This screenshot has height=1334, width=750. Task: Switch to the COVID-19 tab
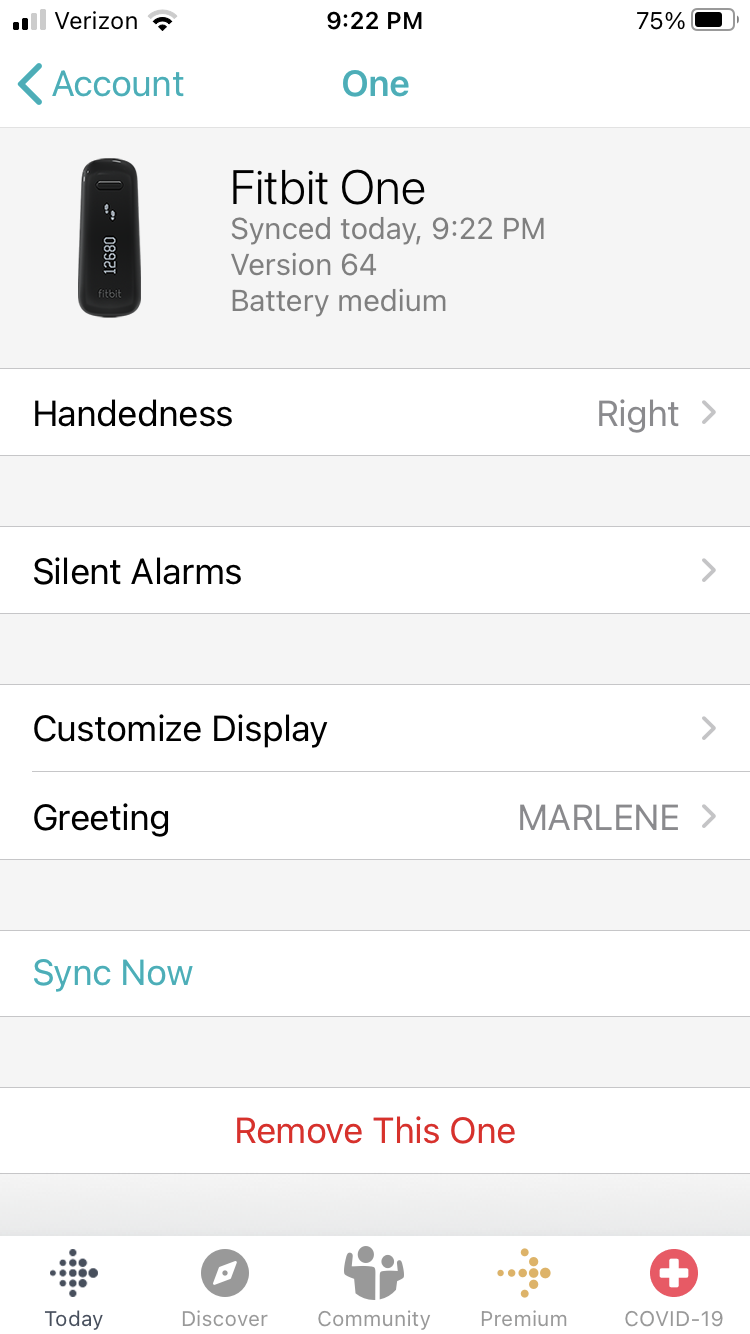673,1288
